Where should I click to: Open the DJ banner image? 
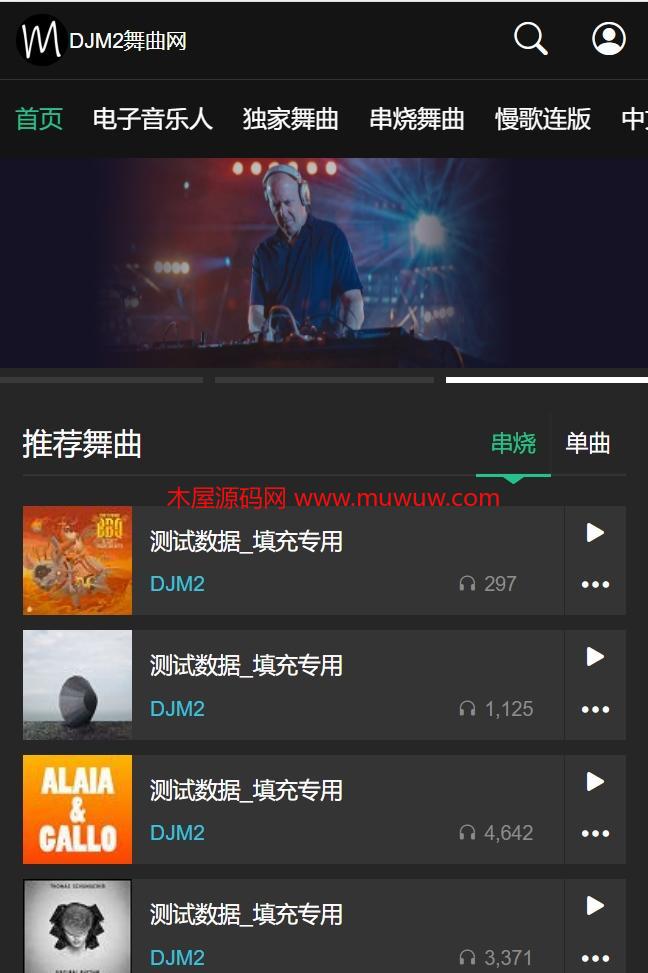coord(324,262)
